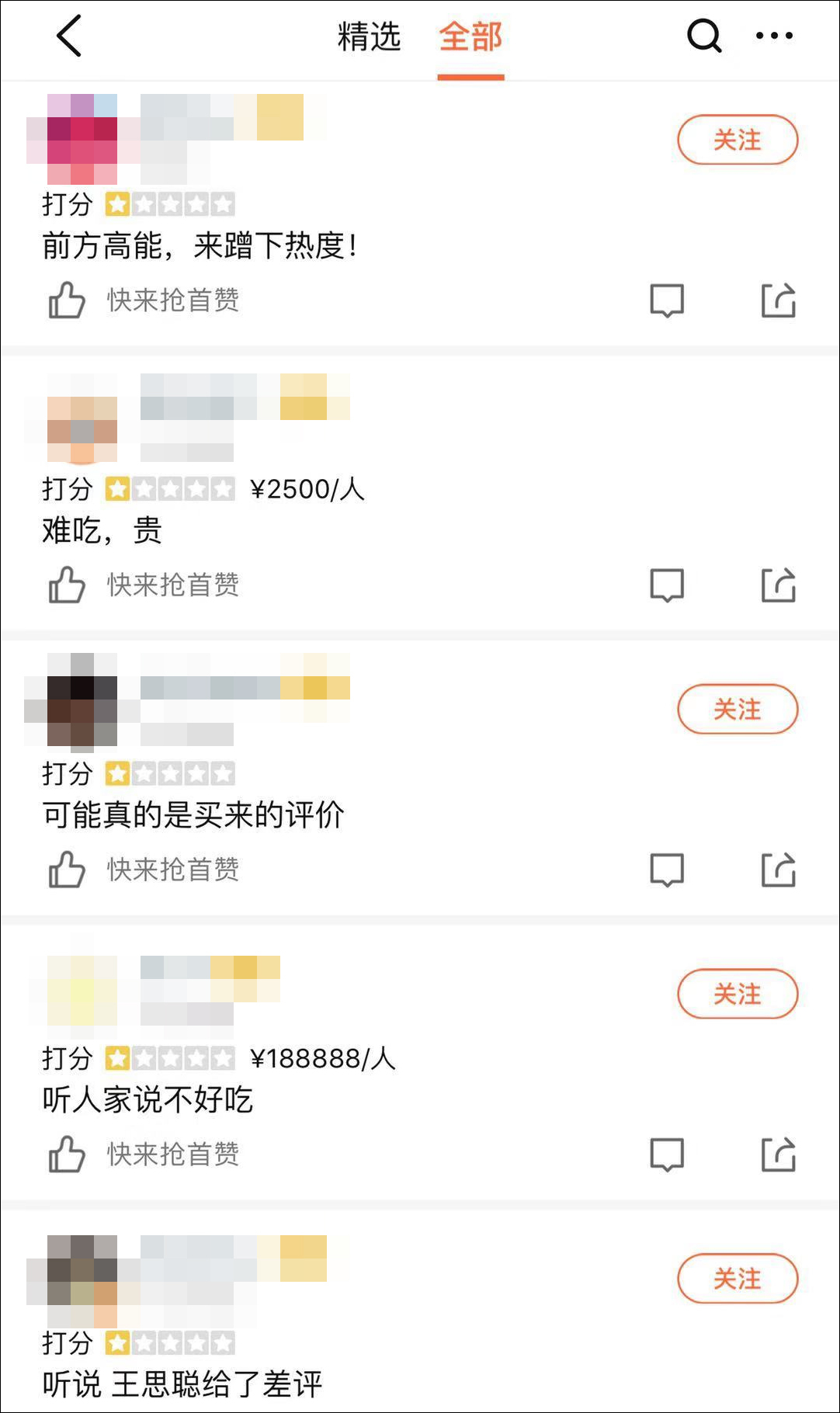
Task: Select the 全部 tab
Action: pos(470,35)
